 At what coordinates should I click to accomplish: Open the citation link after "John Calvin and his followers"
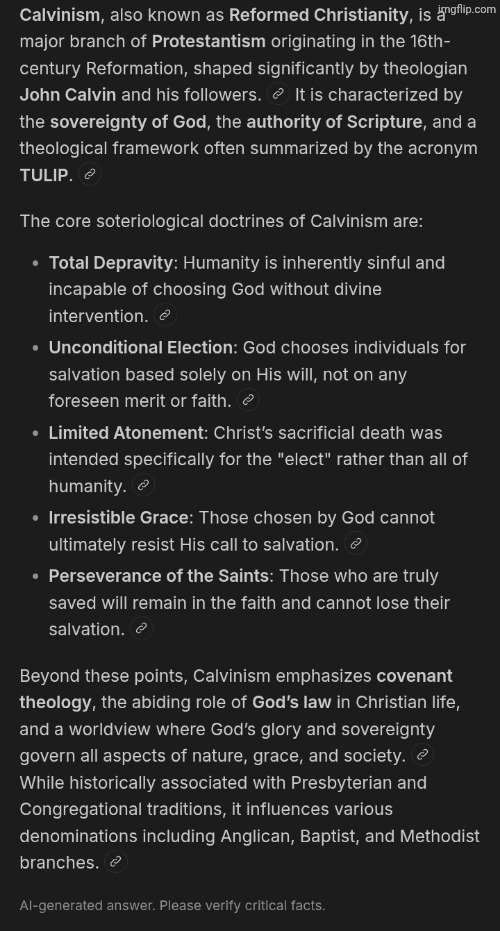coord(278,94)
